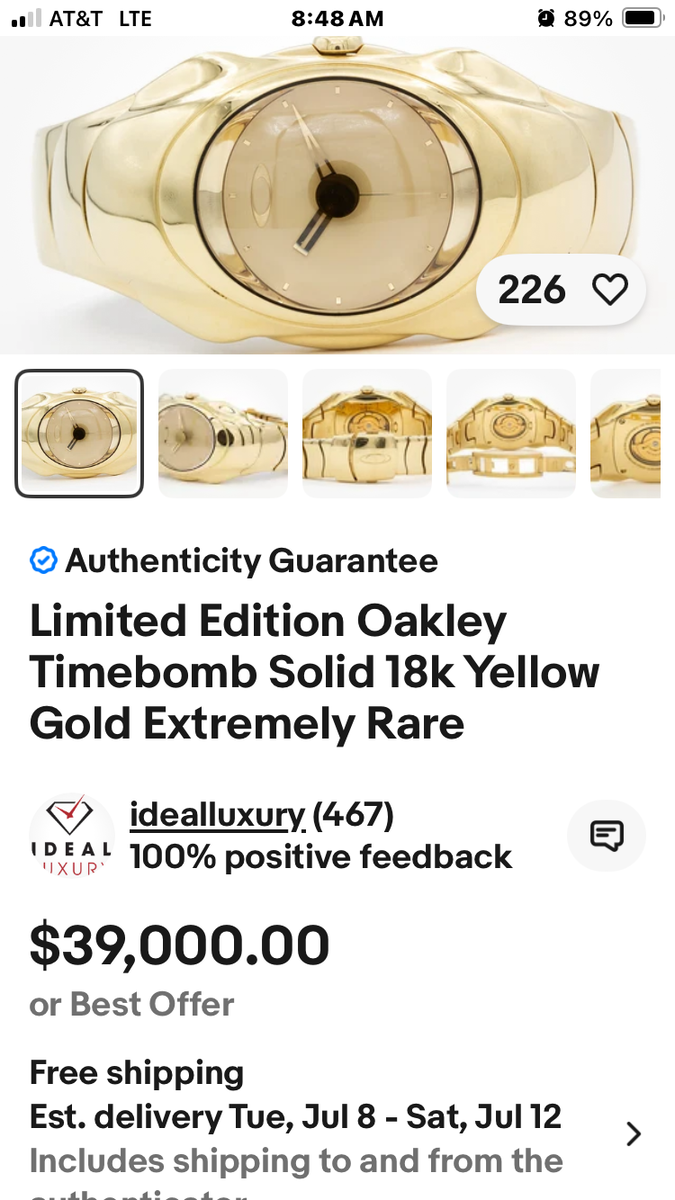675x1200 pixels.
Task: Tap the Authenticity Guarantee badge
Action: click(x=235, y=561)
